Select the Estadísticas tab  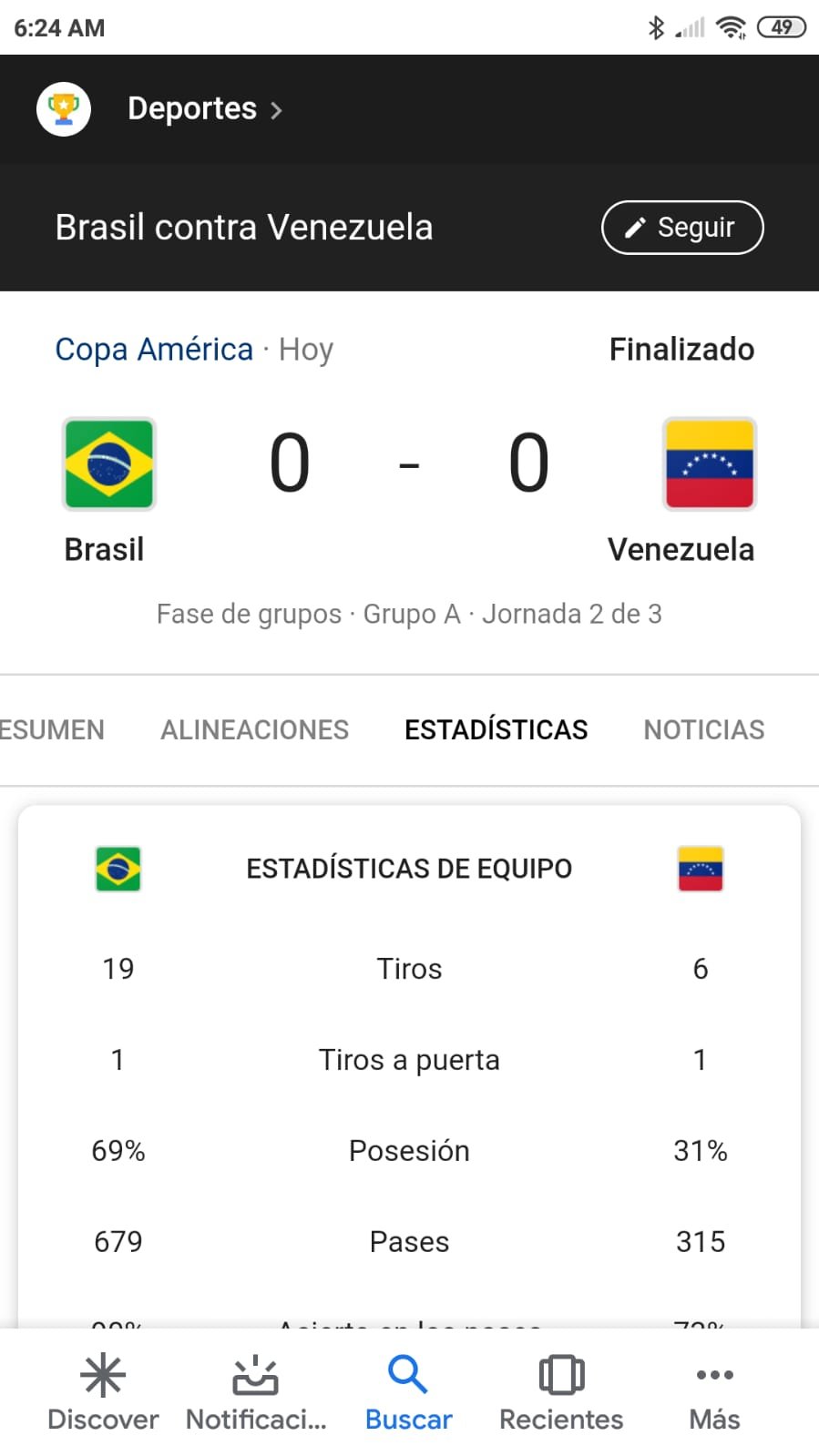[497, 729]
